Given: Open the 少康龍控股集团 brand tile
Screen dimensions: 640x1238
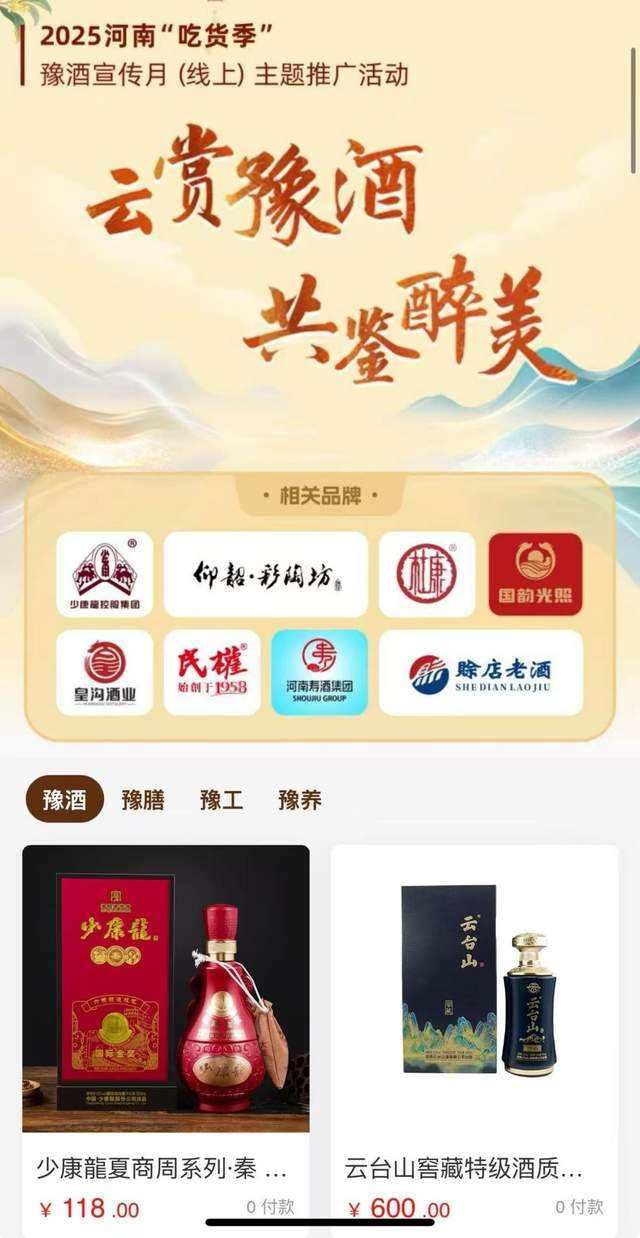Looking at the screenshot, I should point(105,574).
